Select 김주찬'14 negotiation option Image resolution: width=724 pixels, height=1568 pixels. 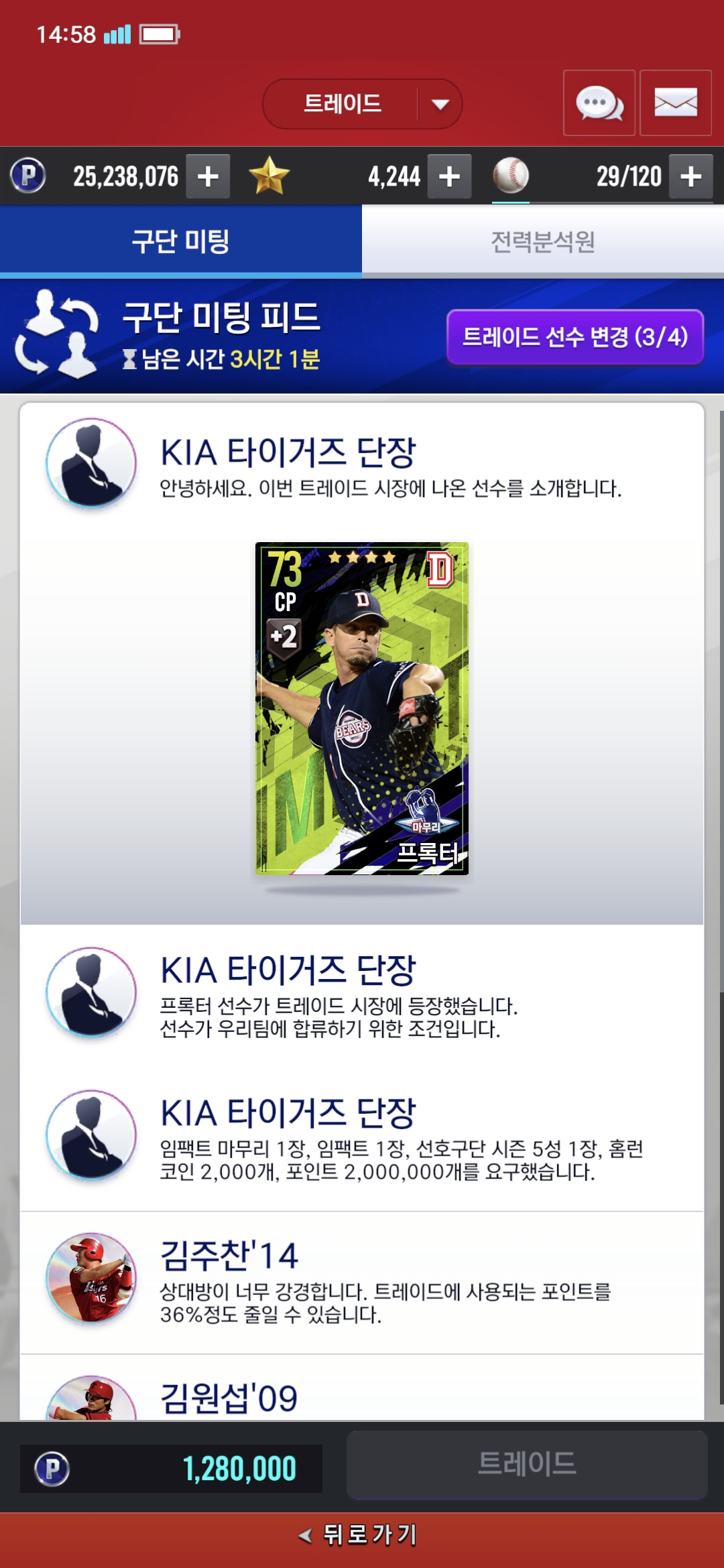click(x=362, y=1282)
